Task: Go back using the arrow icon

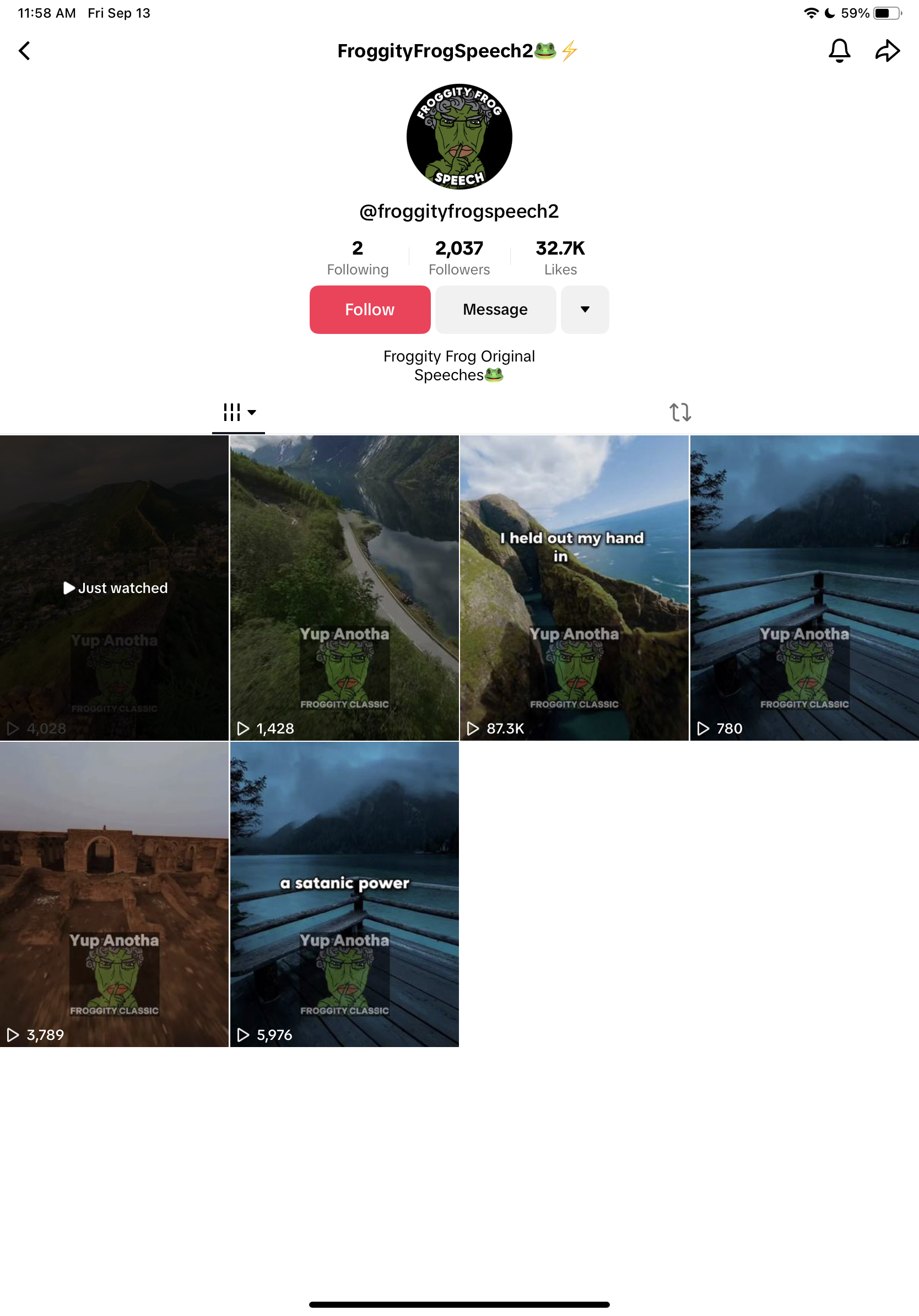Action: (24, 51)
